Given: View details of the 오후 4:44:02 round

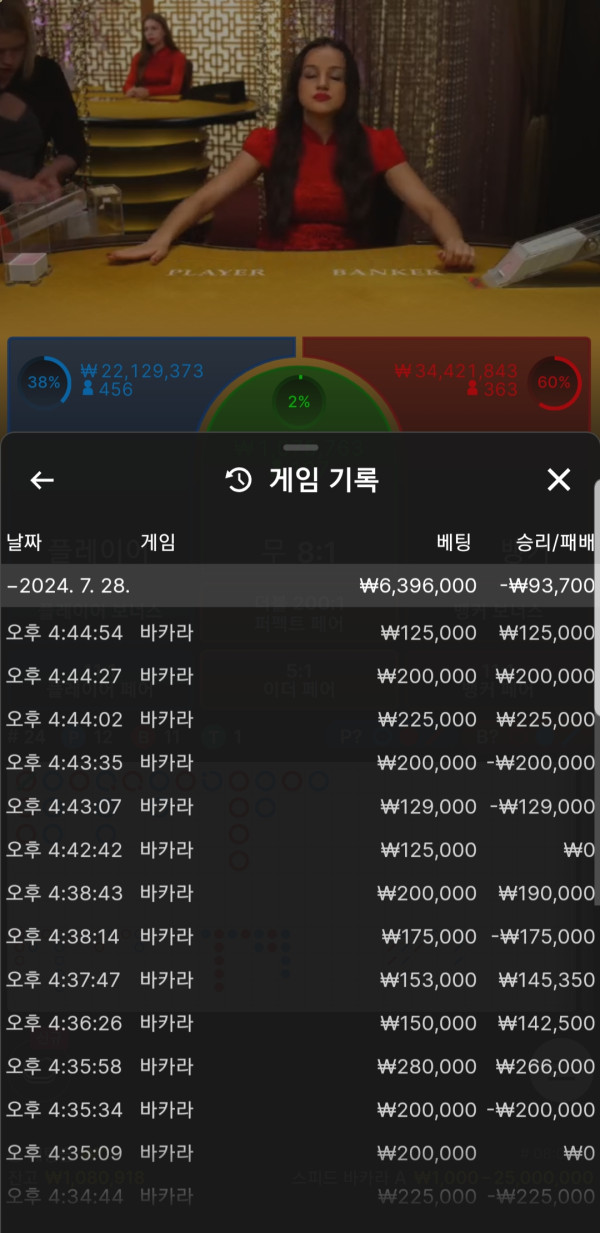Looking at the screenshot, I should 300,719.
